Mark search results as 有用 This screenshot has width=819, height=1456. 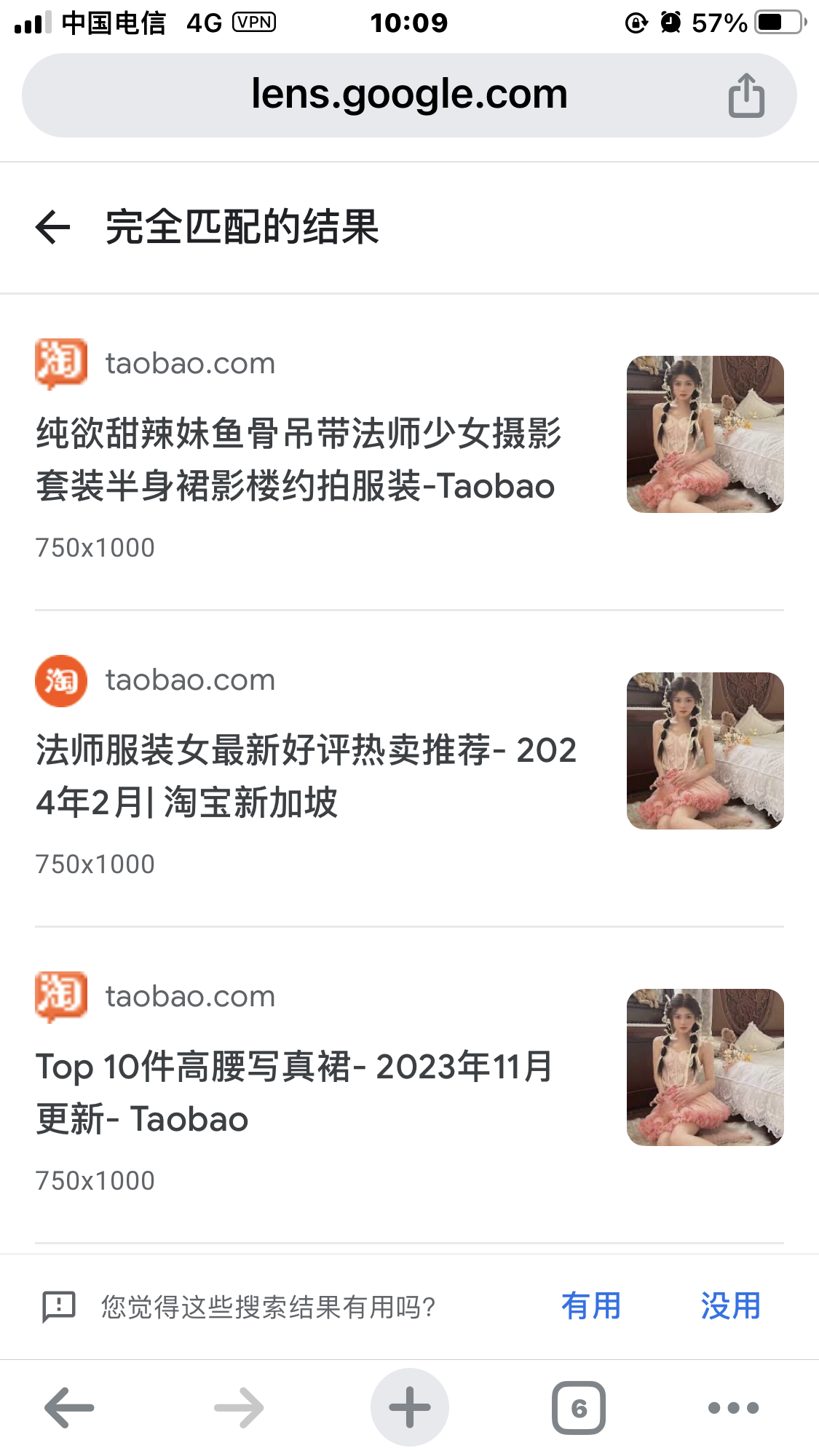(x=591, y=1306)
